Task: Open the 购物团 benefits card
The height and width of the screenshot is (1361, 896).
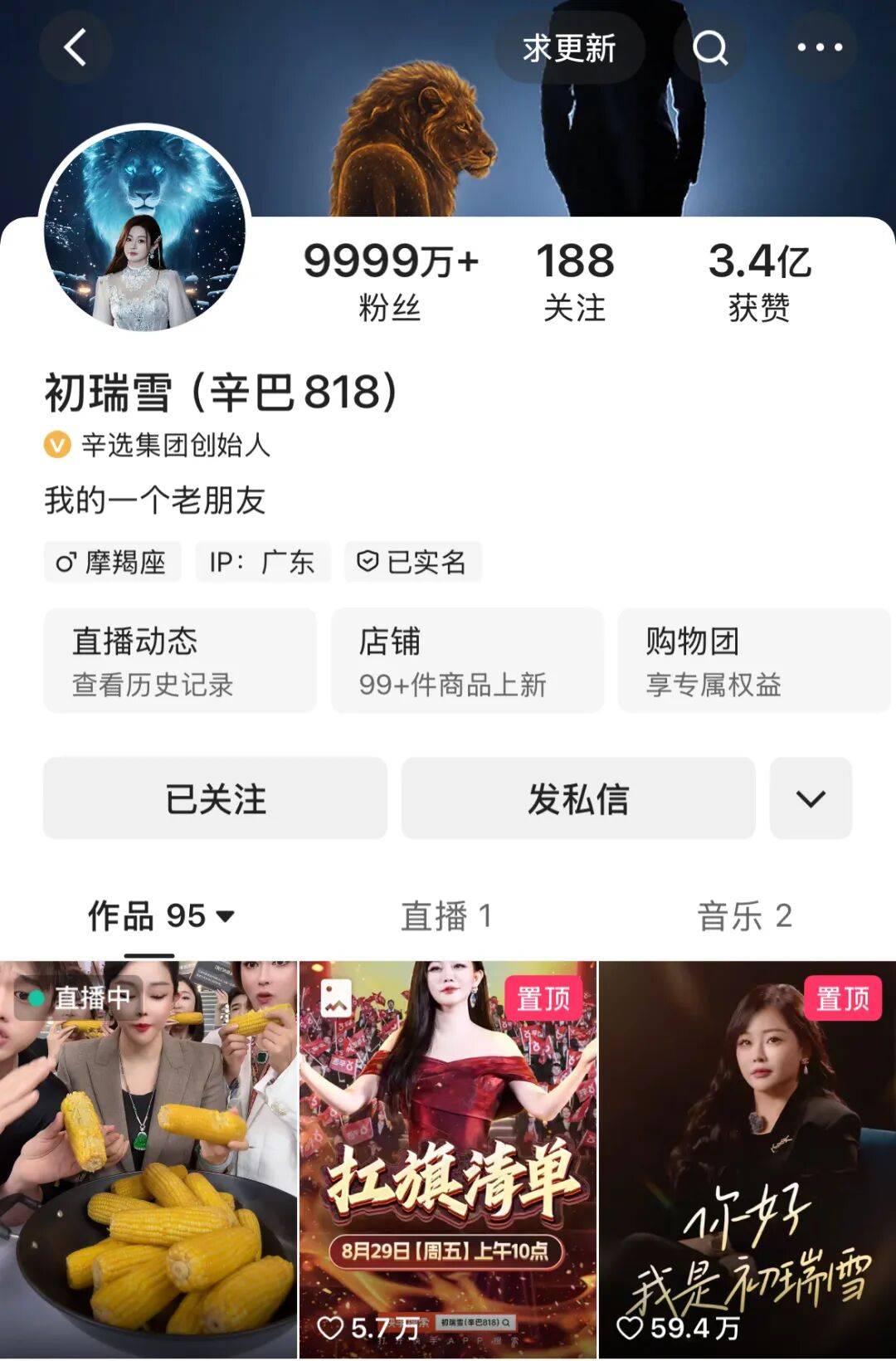Action: click(x=753, y=661)
